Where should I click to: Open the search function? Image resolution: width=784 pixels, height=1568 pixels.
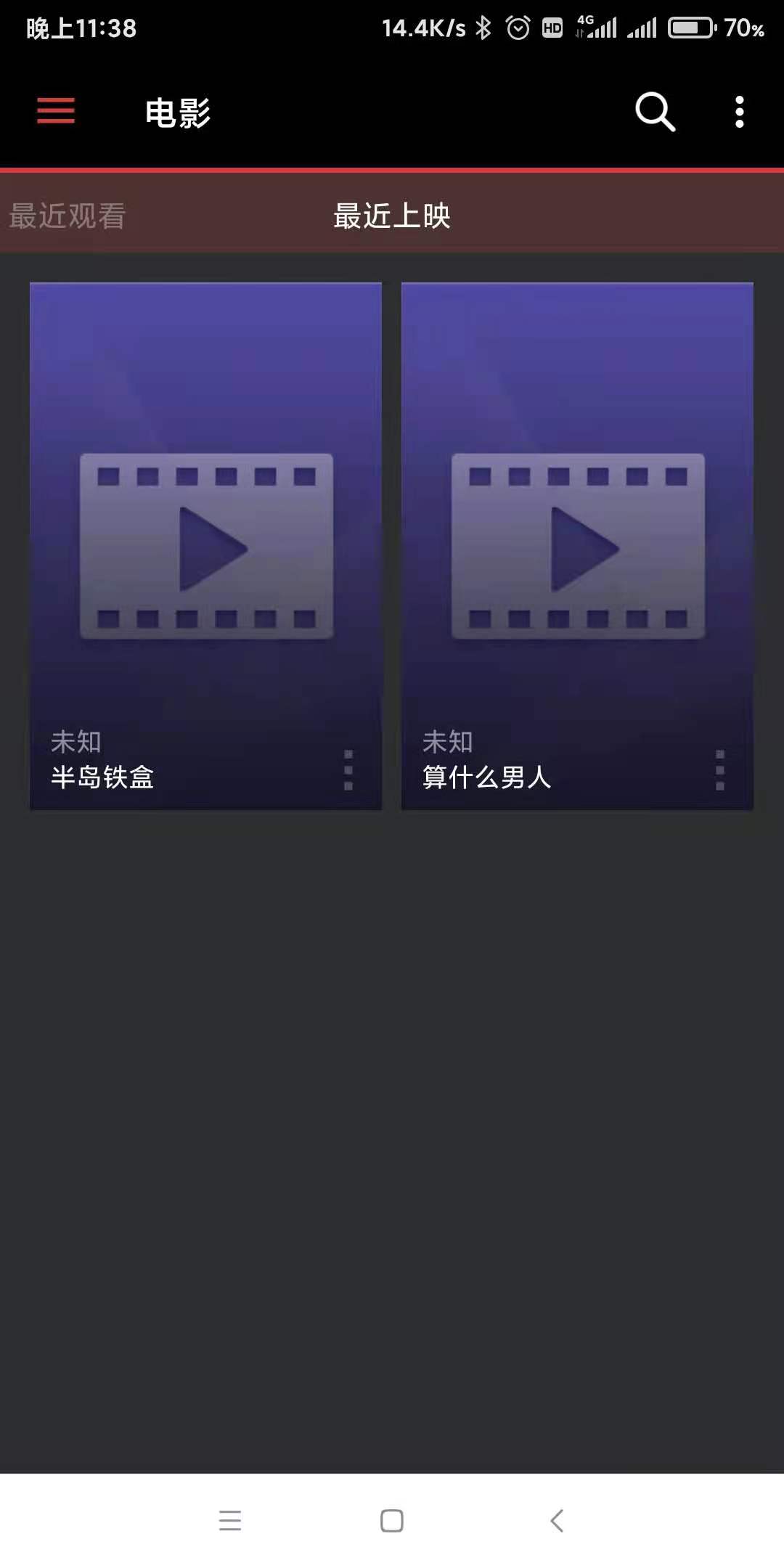(653, 112)
